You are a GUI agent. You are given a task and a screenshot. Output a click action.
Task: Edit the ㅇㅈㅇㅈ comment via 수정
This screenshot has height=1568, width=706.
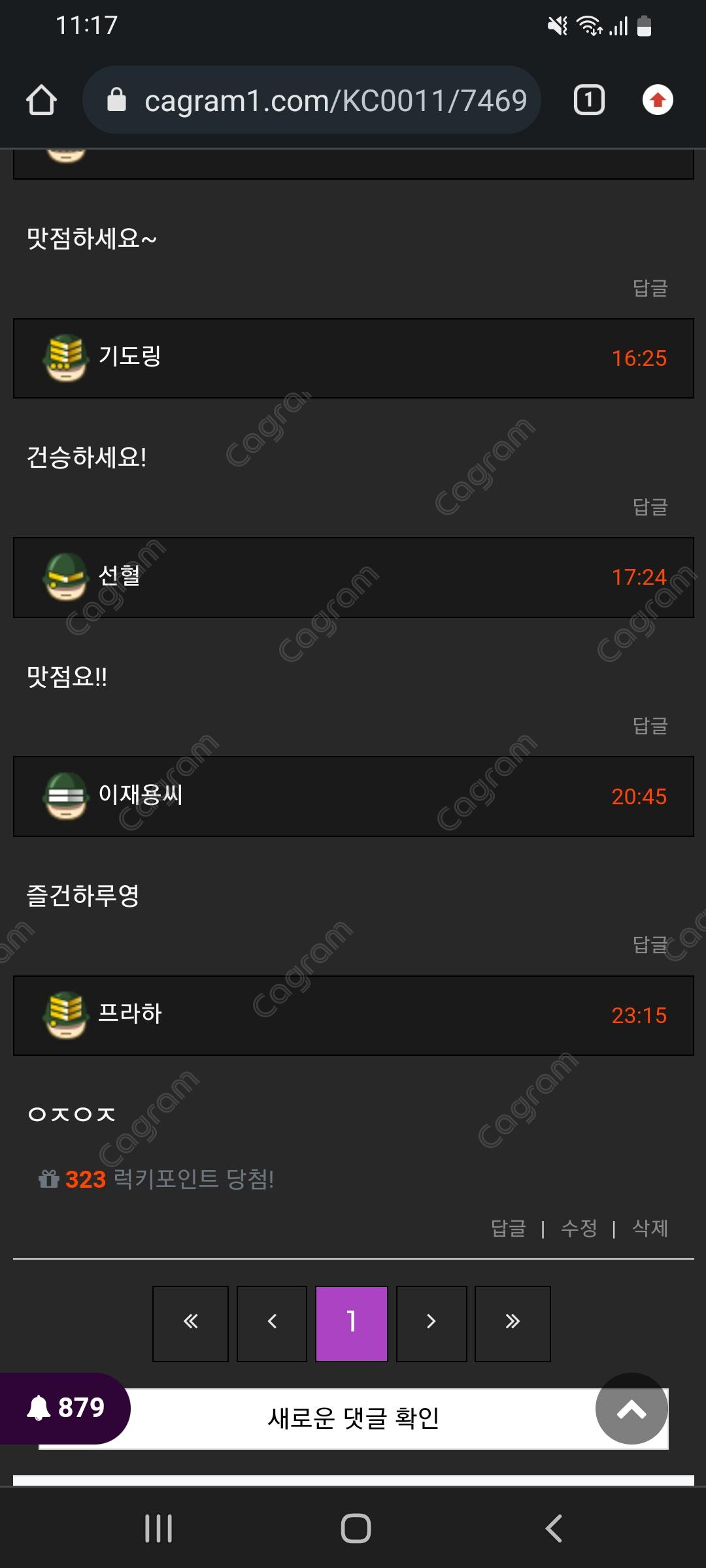point(579,1228)
